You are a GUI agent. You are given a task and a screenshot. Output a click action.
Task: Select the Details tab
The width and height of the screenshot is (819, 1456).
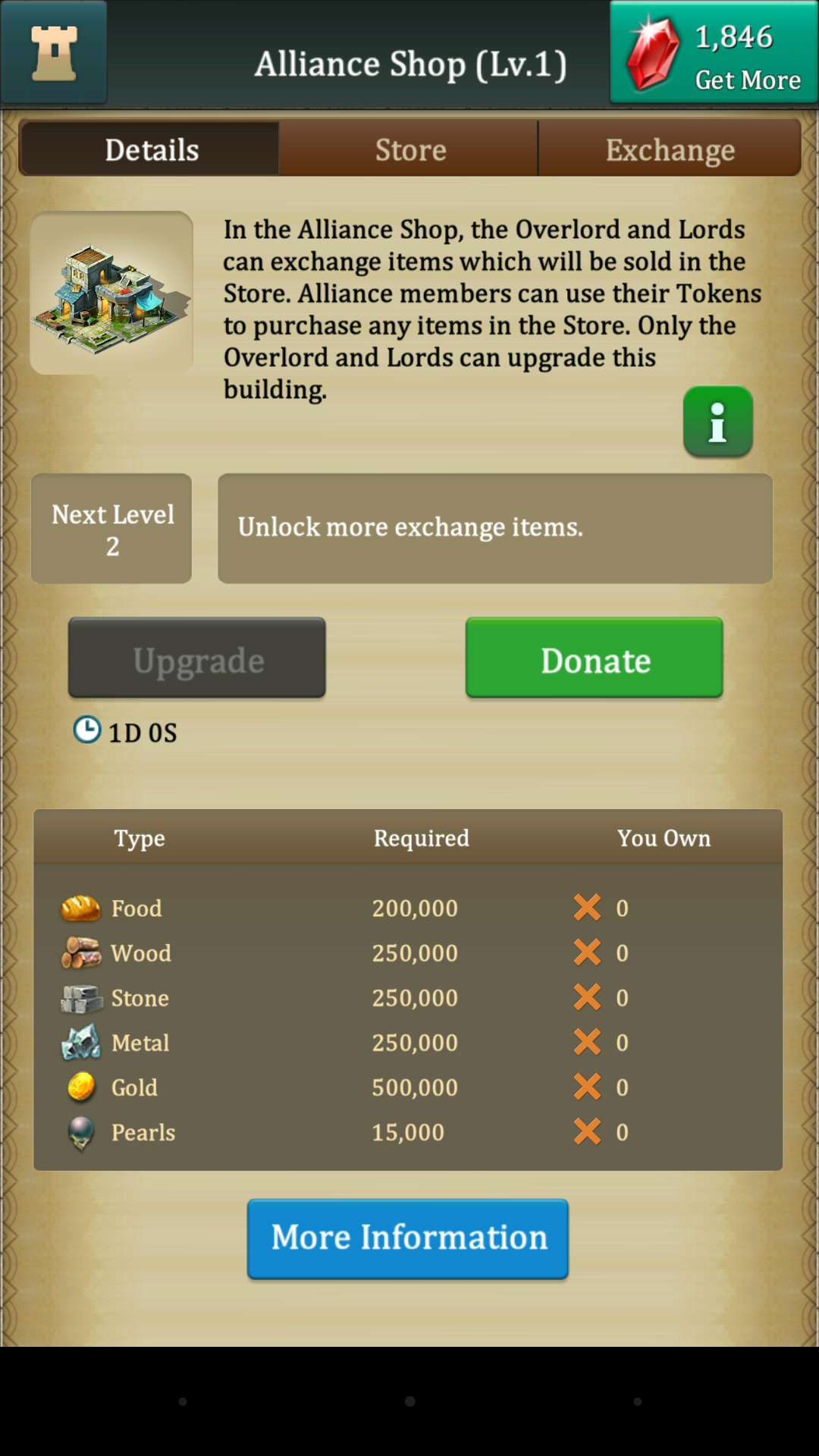[150, 149]
